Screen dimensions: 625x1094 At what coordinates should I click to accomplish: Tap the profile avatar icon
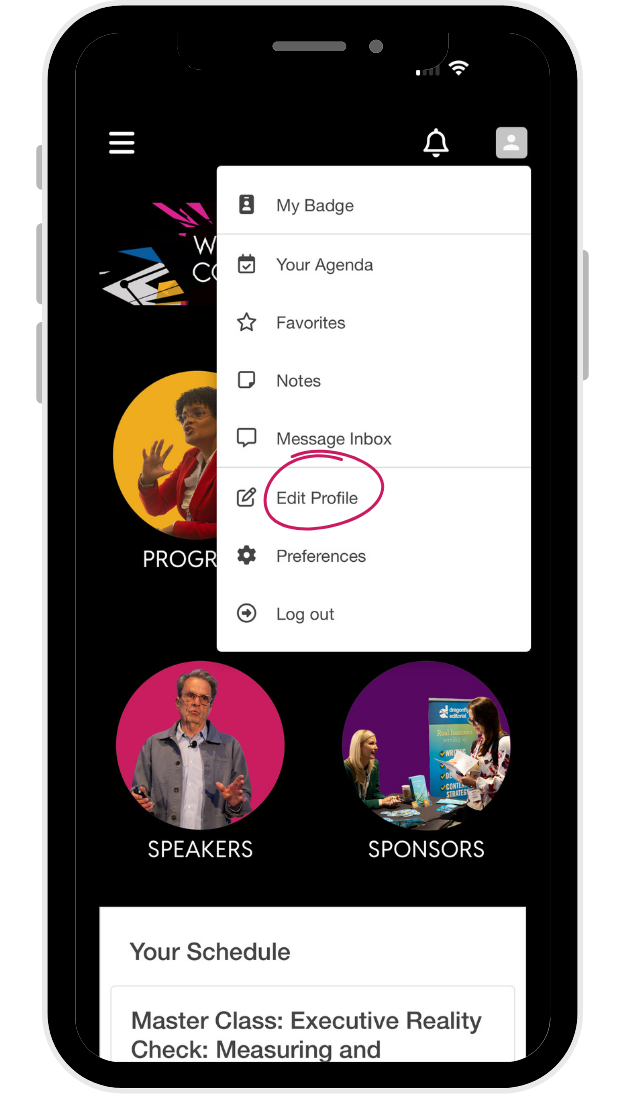click(511, 142)
